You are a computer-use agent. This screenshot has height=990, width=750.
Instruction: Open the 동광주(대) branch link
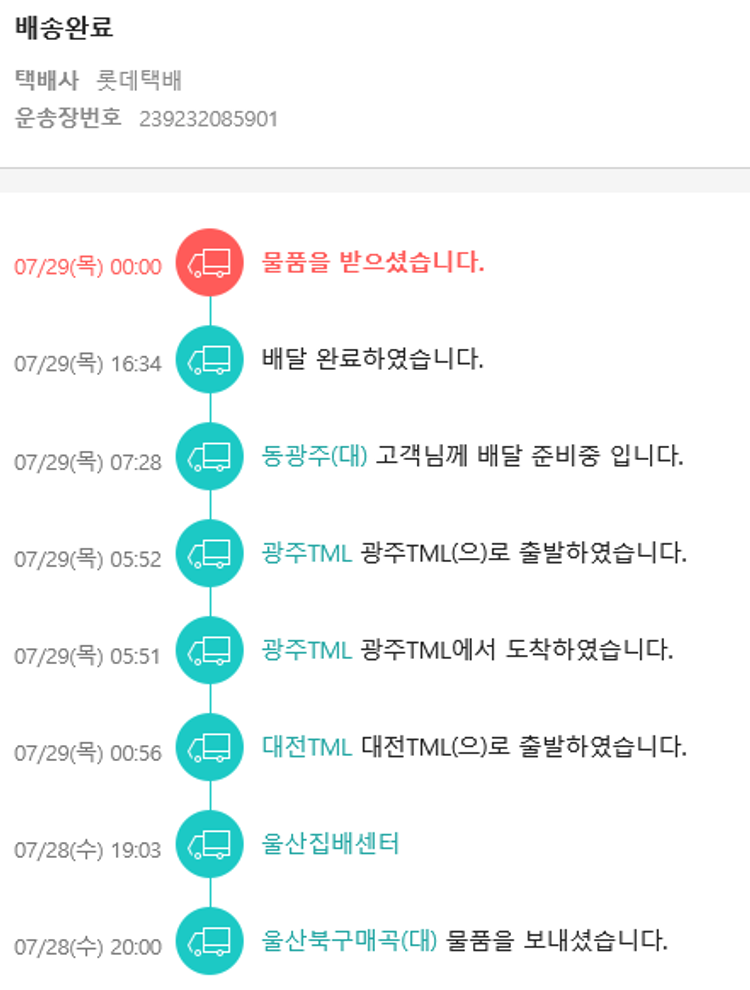click(x=314, y=456)
